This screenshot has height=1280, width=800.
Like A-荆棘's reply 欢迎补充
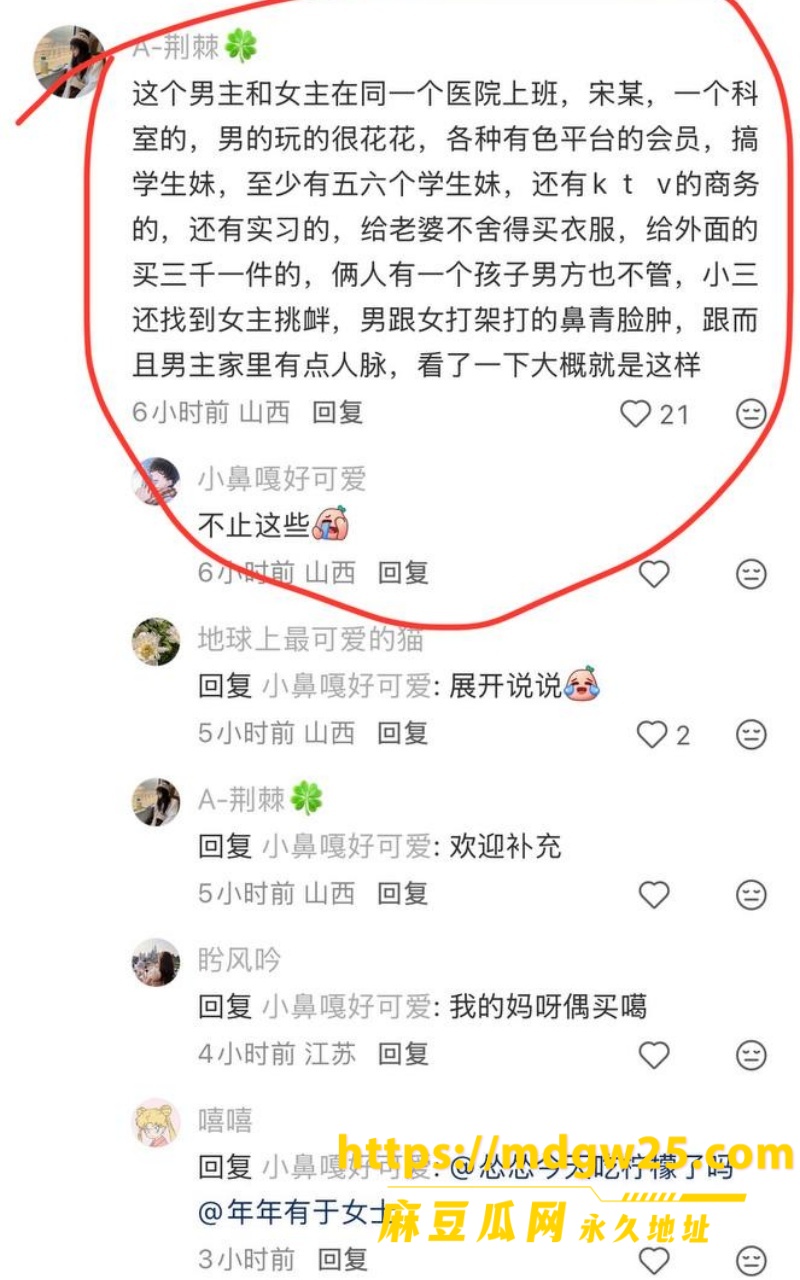(653, 894)
